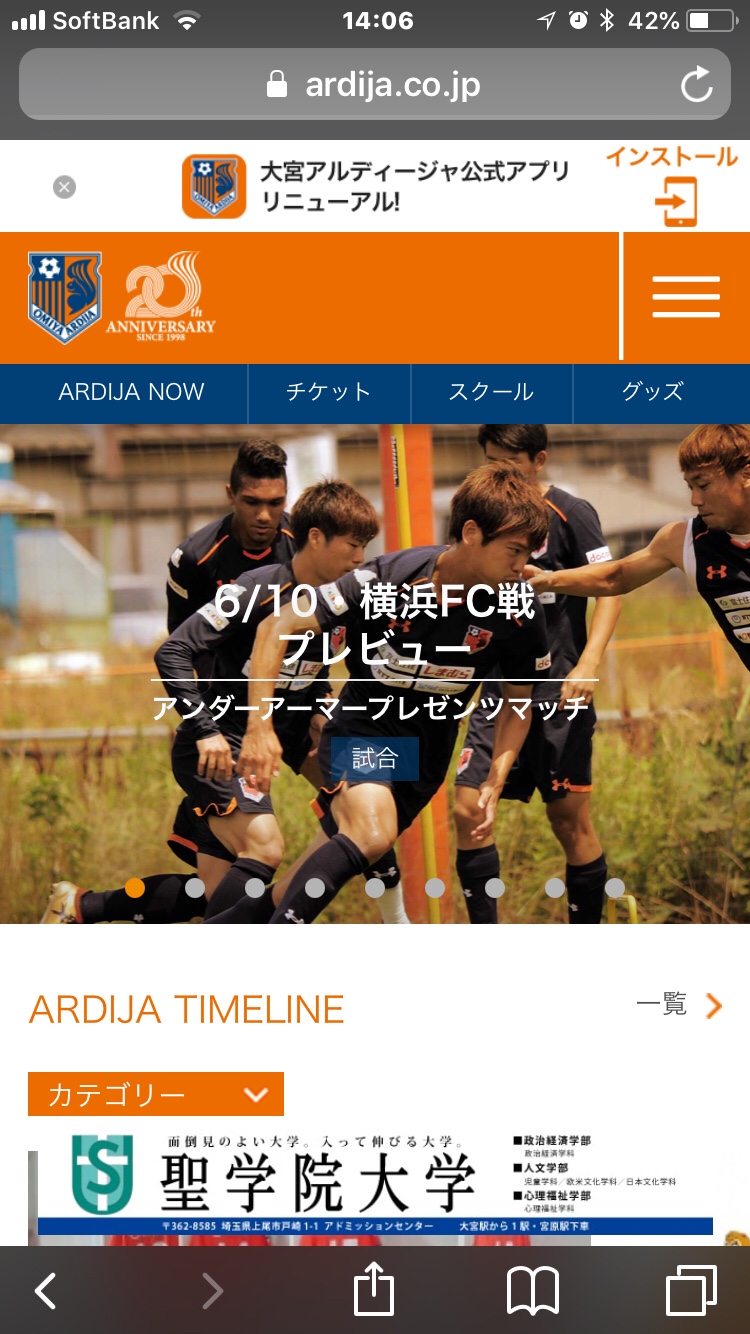This screenshot has width=750, height=1334.
Task: Go back to the previous page
Action: coord(46,1291)
